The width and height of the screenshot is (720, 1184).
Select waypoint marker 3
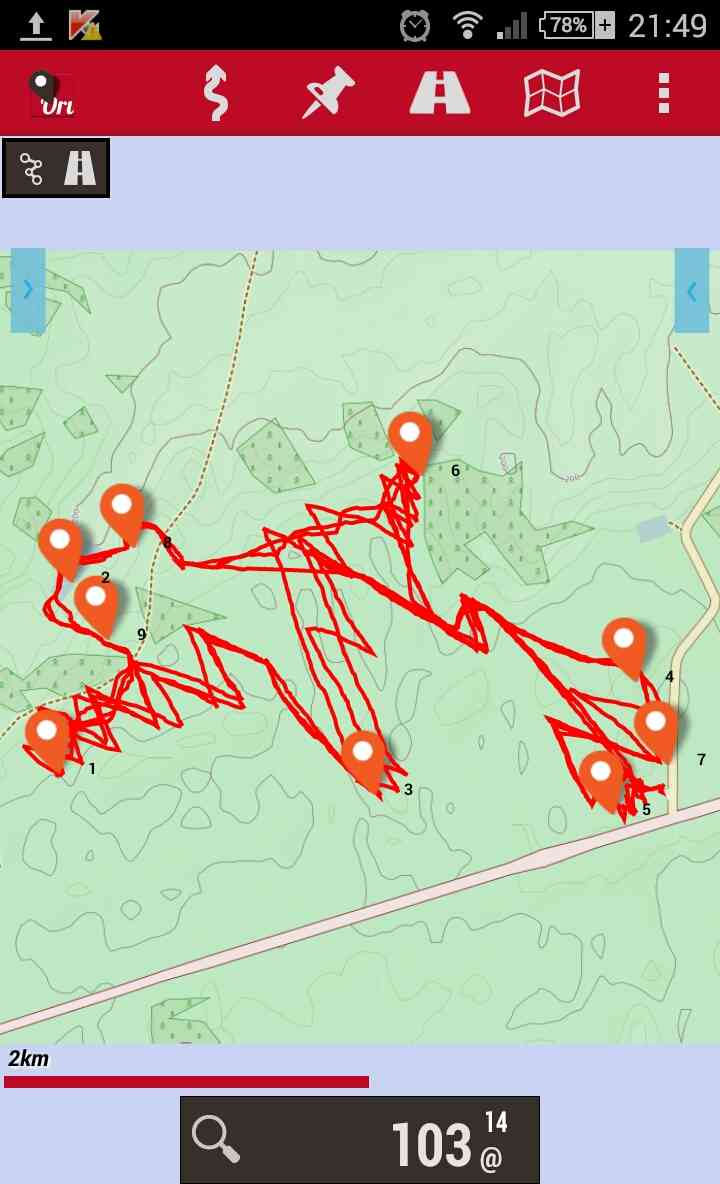(x=363, y=756)
